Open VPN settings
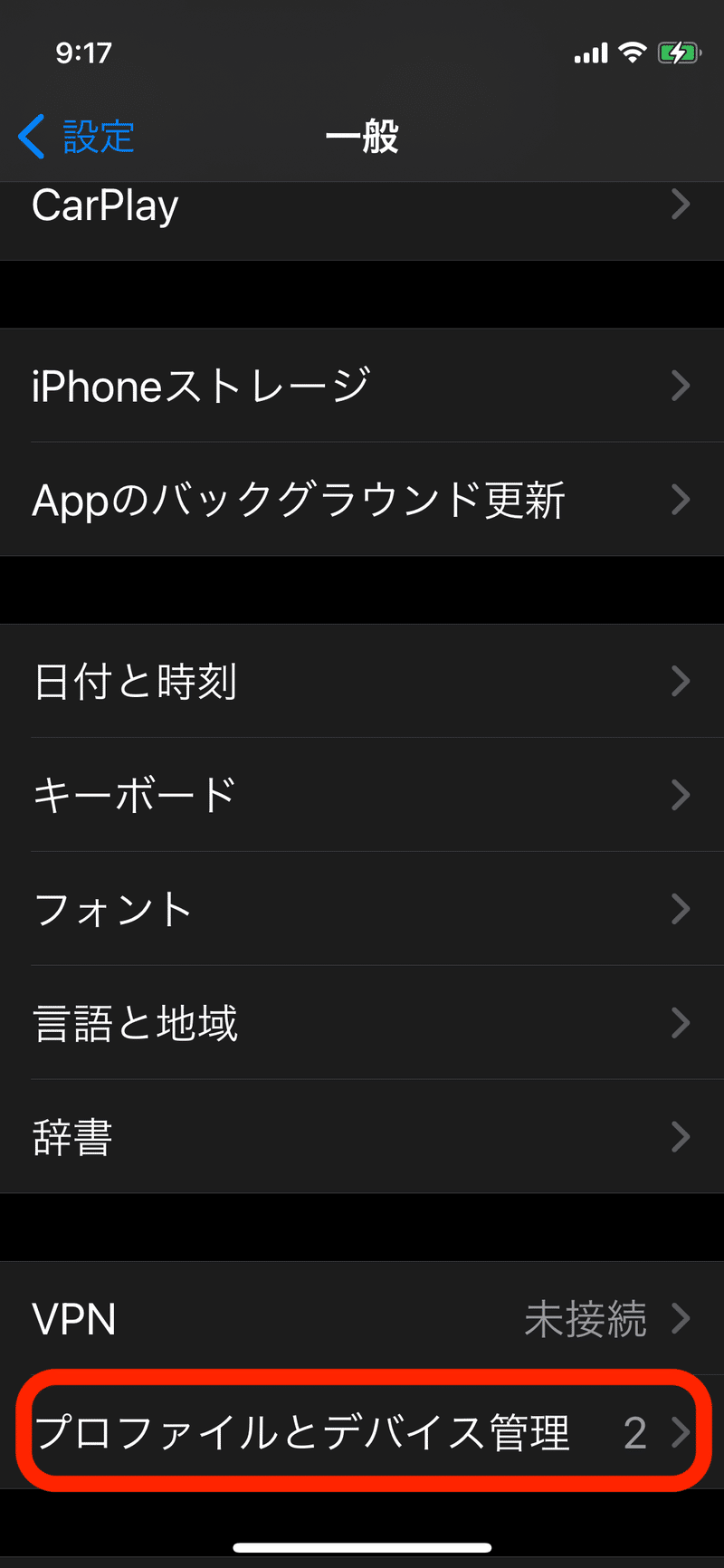This screenshot has height=1568, width=724. [362, 1319]
